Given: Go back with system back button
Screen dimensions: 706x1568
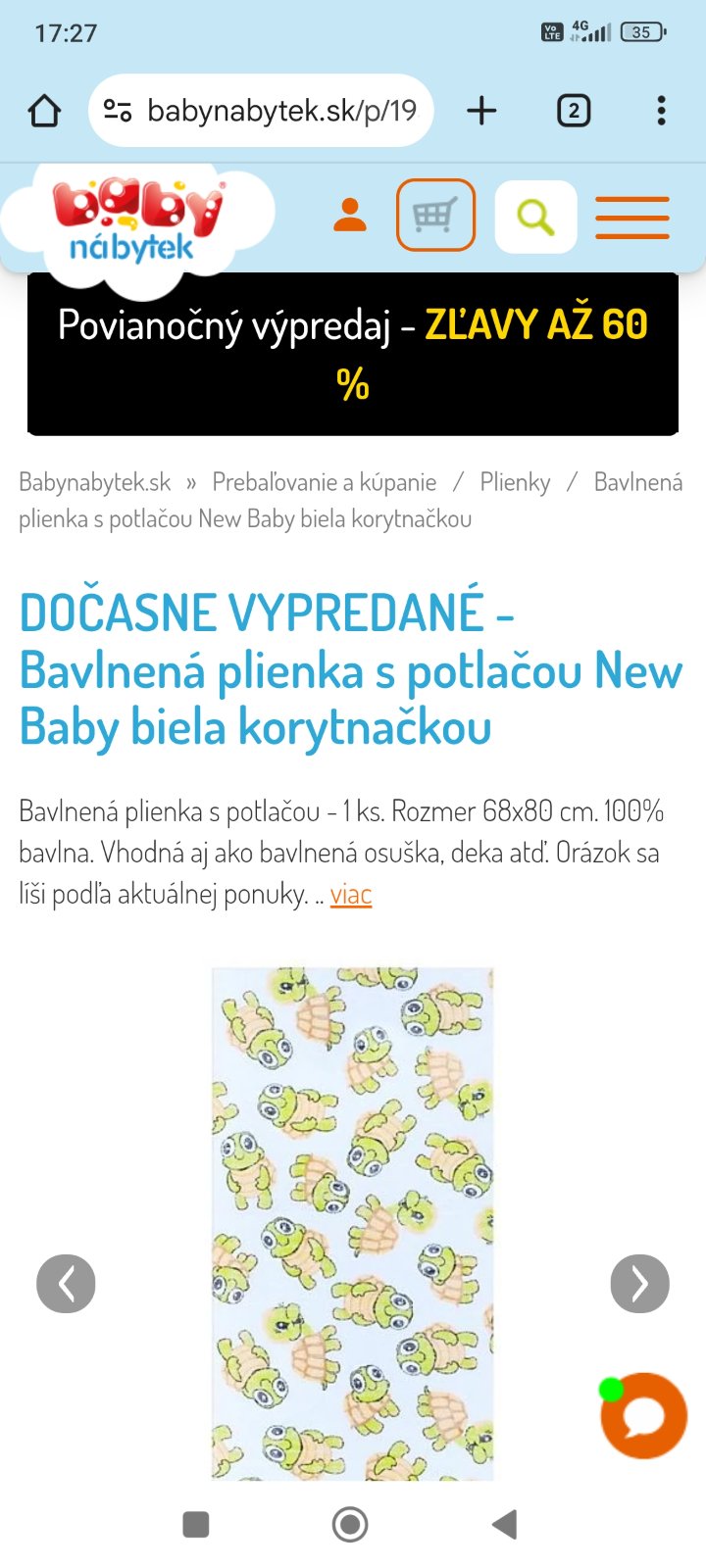Looking at the screenshot, I should pyautogui.click(x=504, y=1524).
